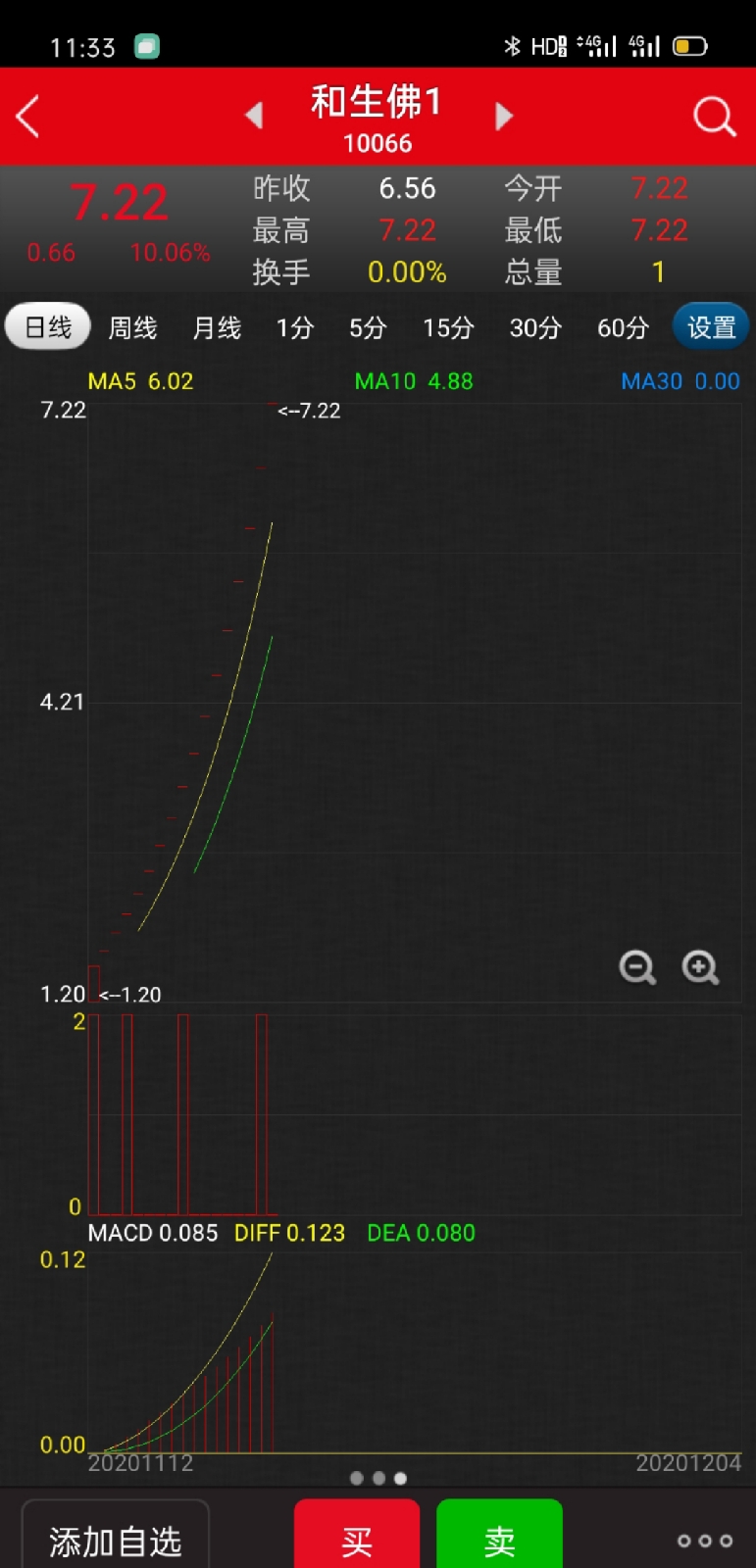Show the 1分 minute chart
The image size is (756, 1568).
[x=294, y=327]
